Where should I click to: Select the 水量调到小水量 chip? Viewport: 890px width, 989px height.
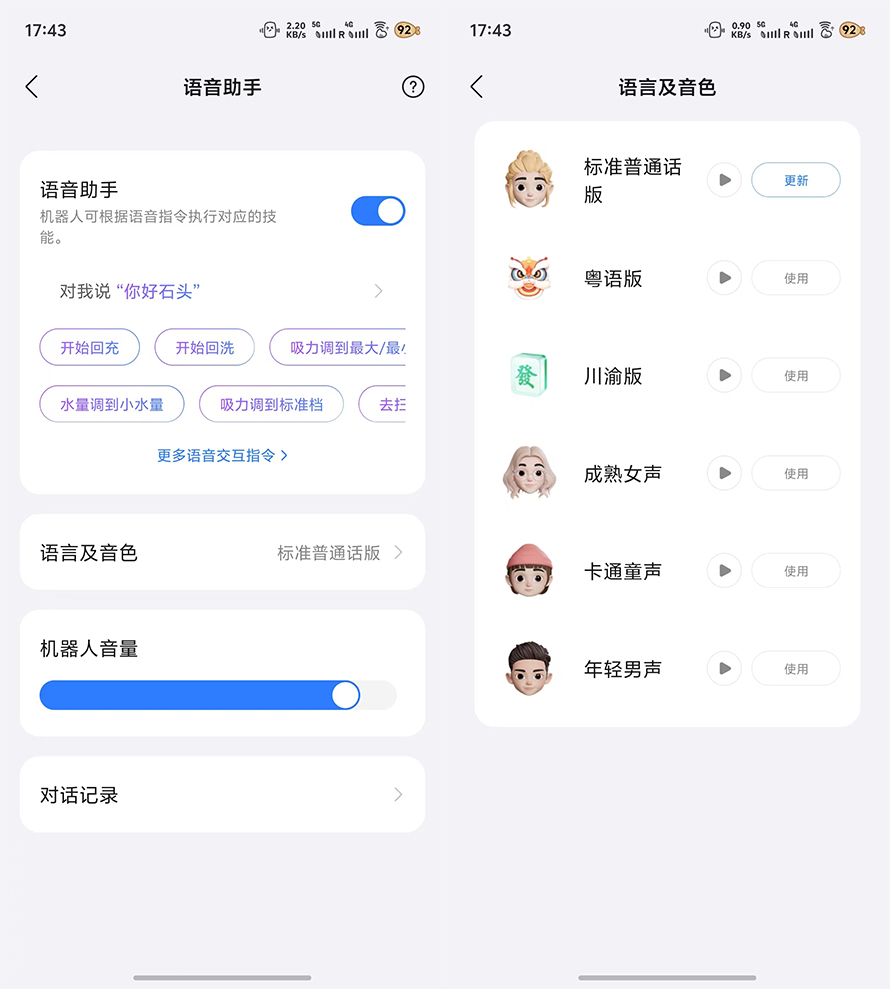(112, 405)
